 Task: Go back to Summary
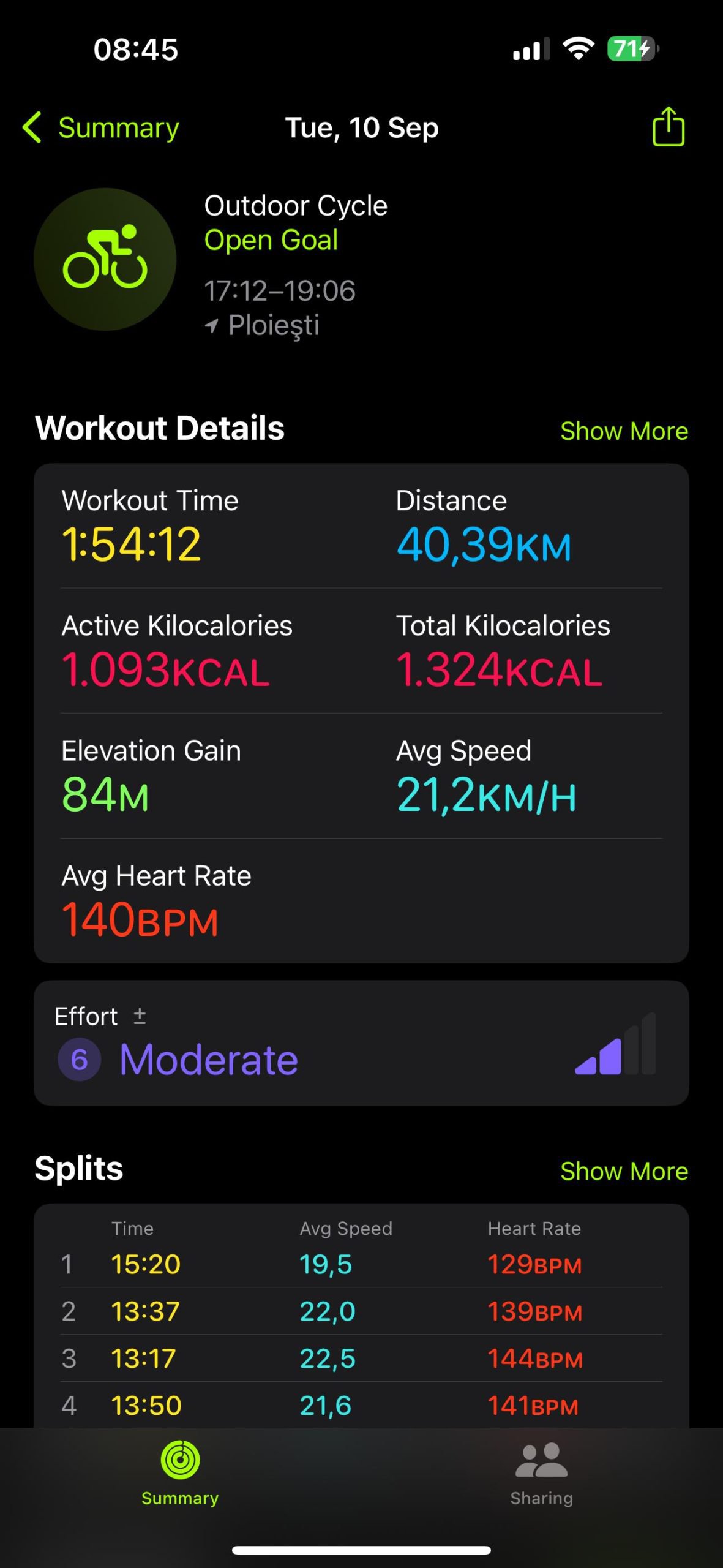pyautogui.click(x=101, y=128)
